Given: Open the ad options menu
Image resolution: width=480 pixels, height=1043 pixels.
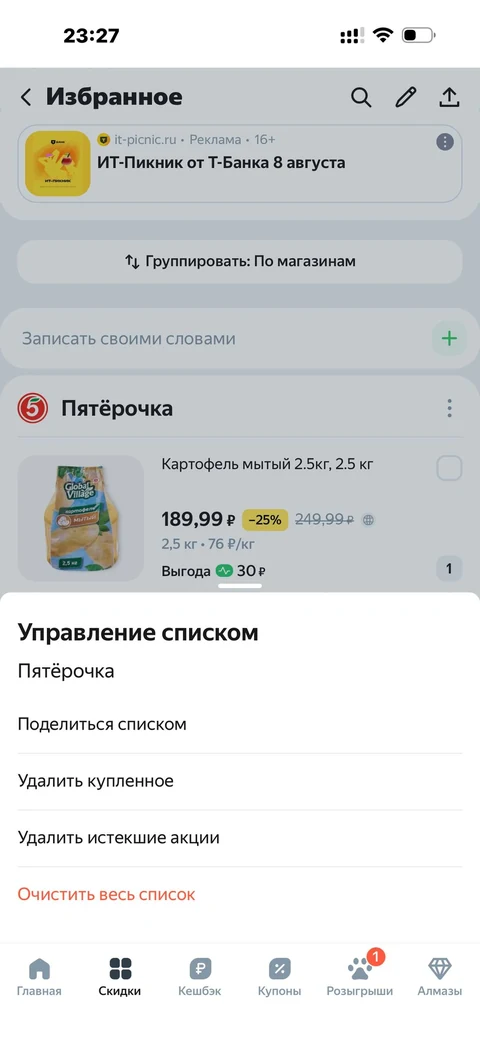Looking at the screenshot, I should tap(445, 142).
